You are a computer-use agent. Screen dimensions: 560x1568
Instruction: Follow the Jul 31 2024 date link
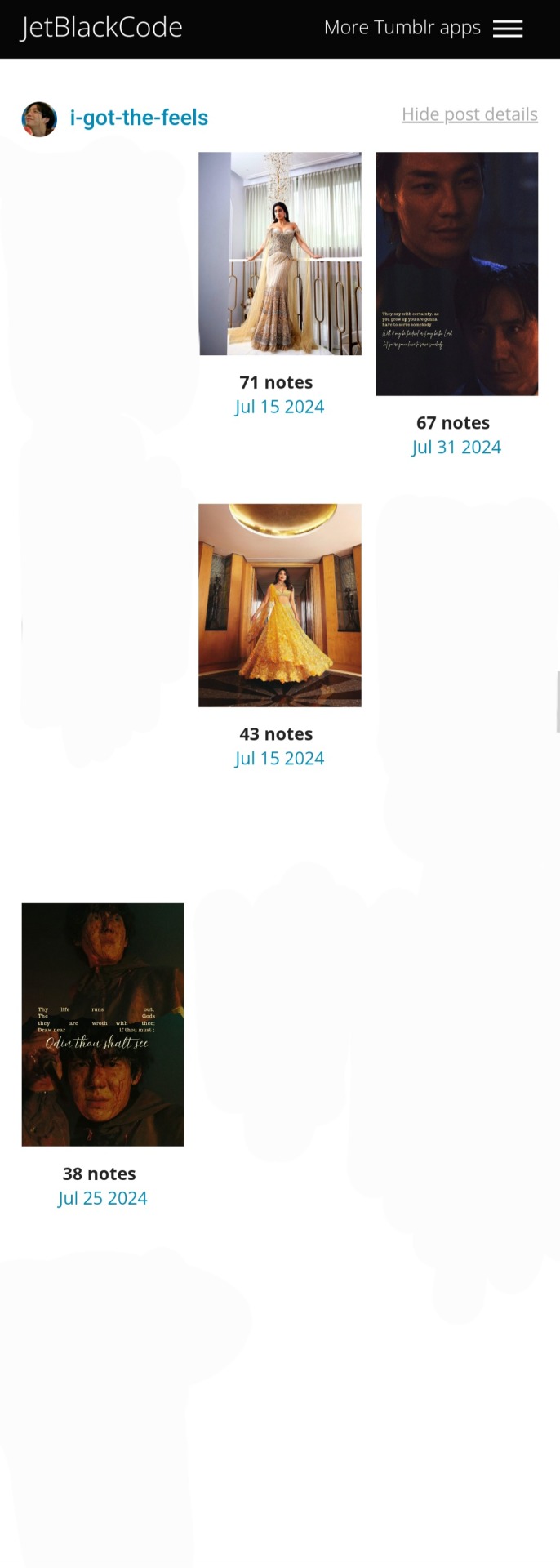pos(456,448)
